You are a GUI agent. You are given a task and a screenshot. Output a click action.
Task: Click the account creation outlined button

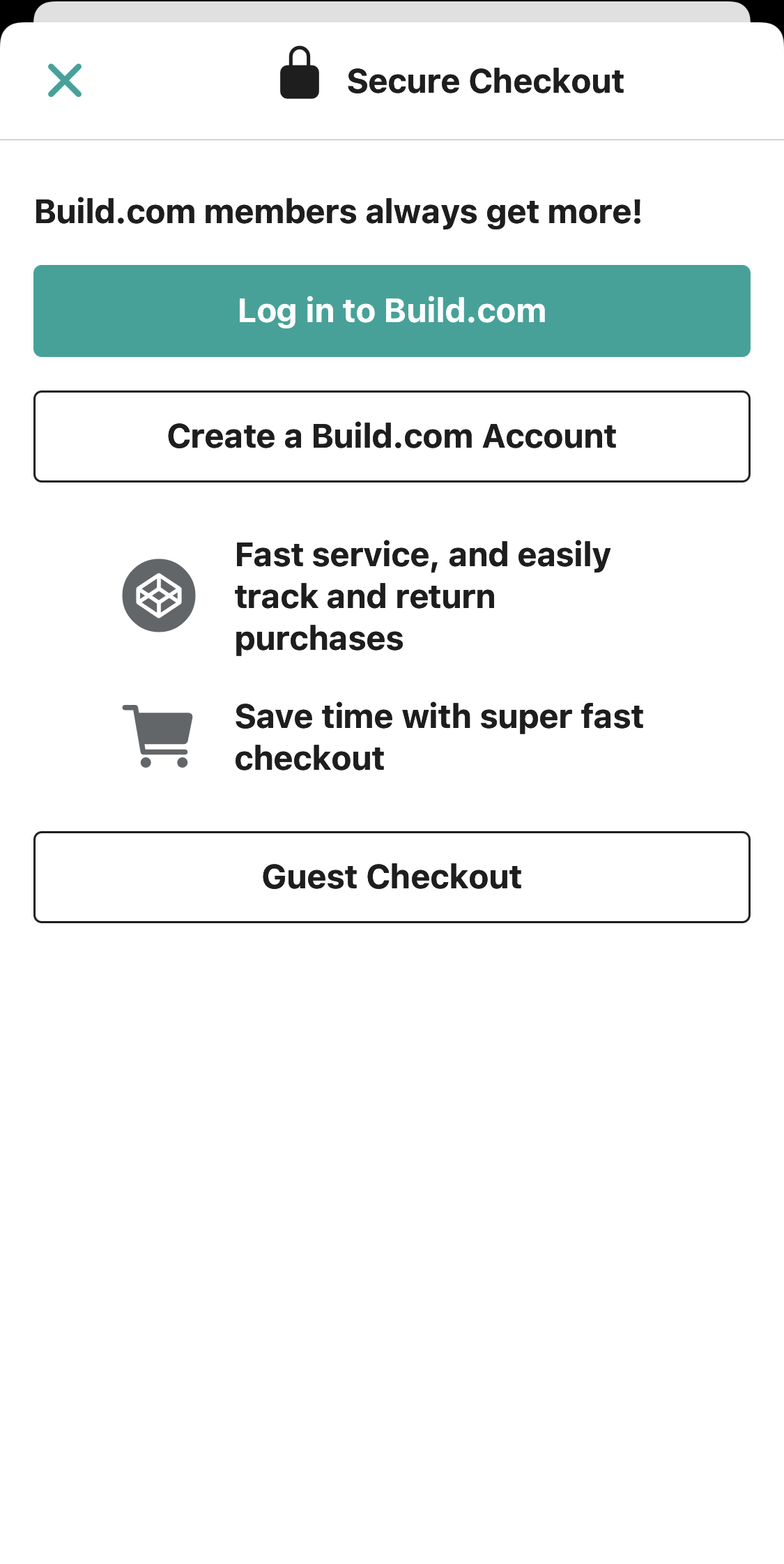[392, 435]
